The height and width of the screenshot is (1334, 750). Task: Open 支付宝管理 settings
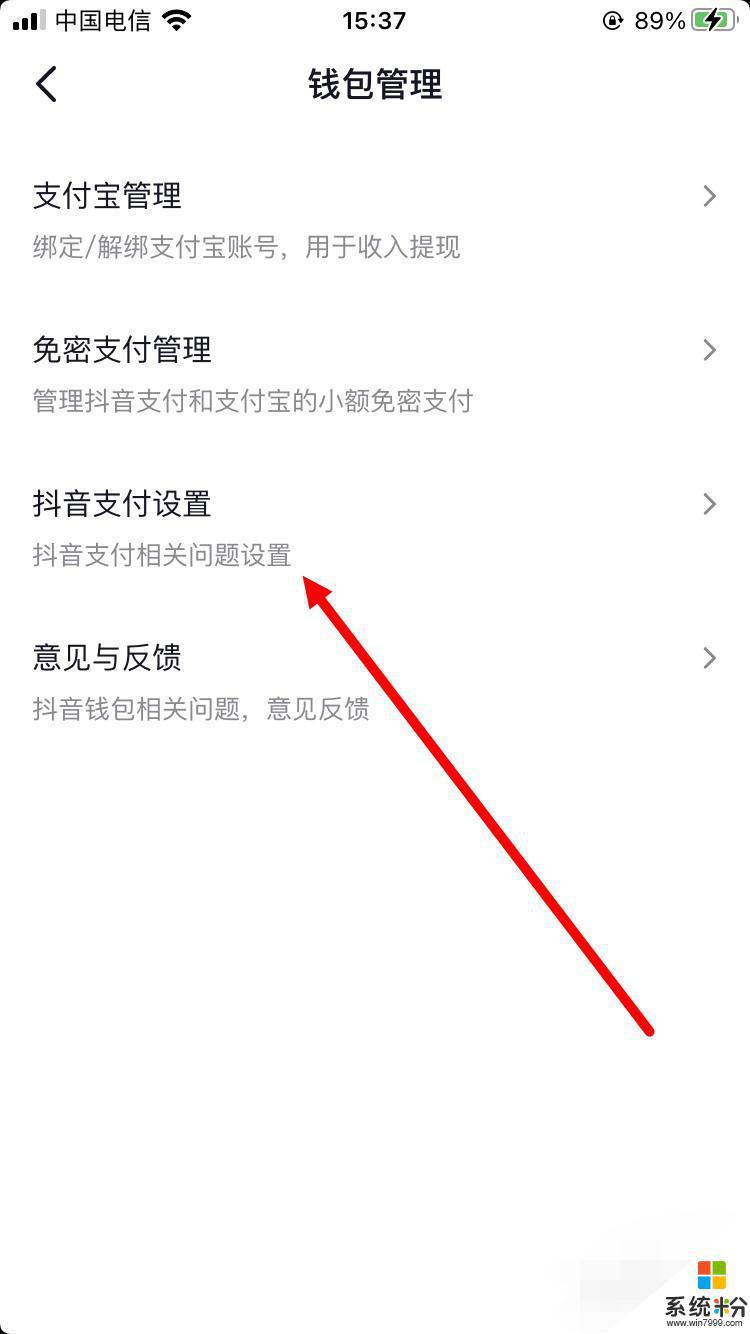pos(375,219)
